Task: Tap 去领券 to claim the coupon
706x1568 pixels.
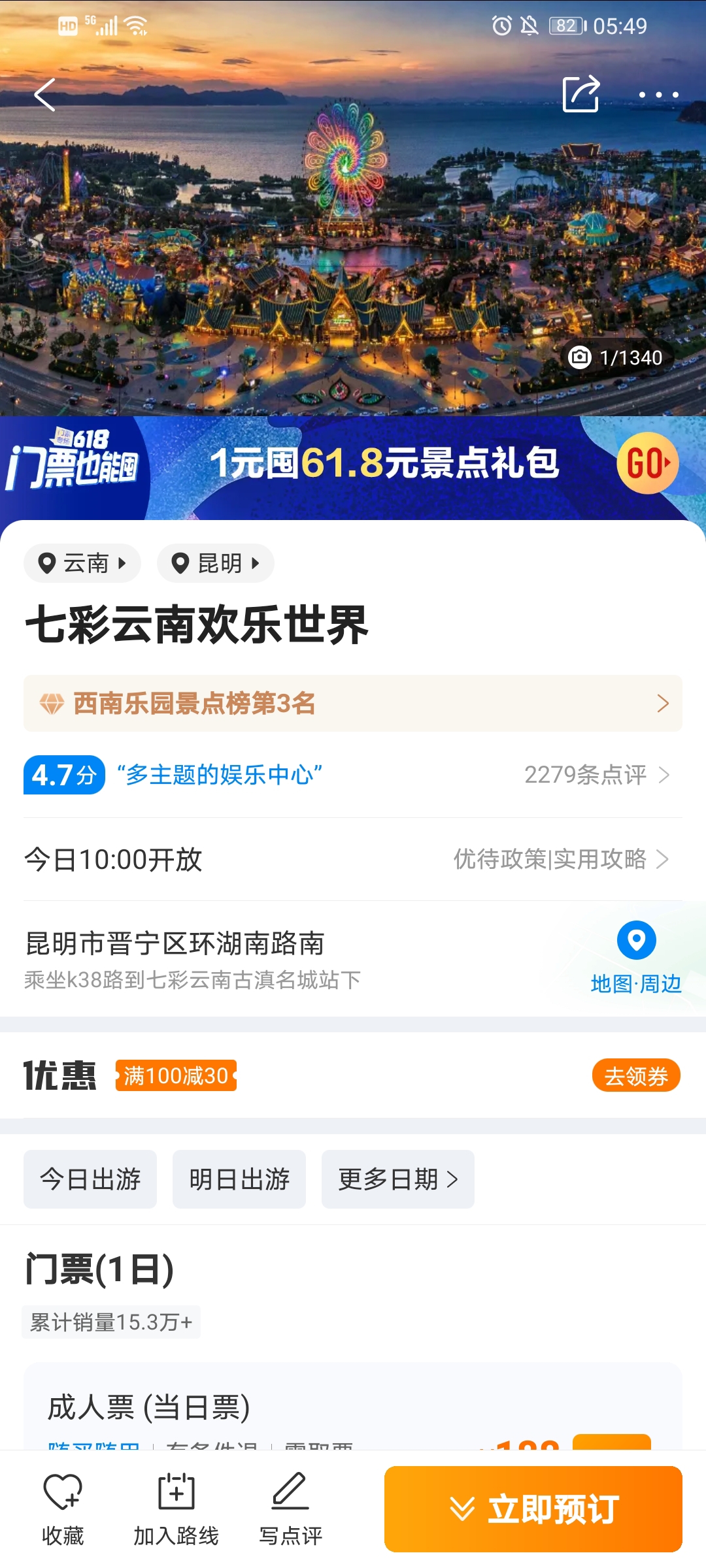Action: coord(636,1075)
